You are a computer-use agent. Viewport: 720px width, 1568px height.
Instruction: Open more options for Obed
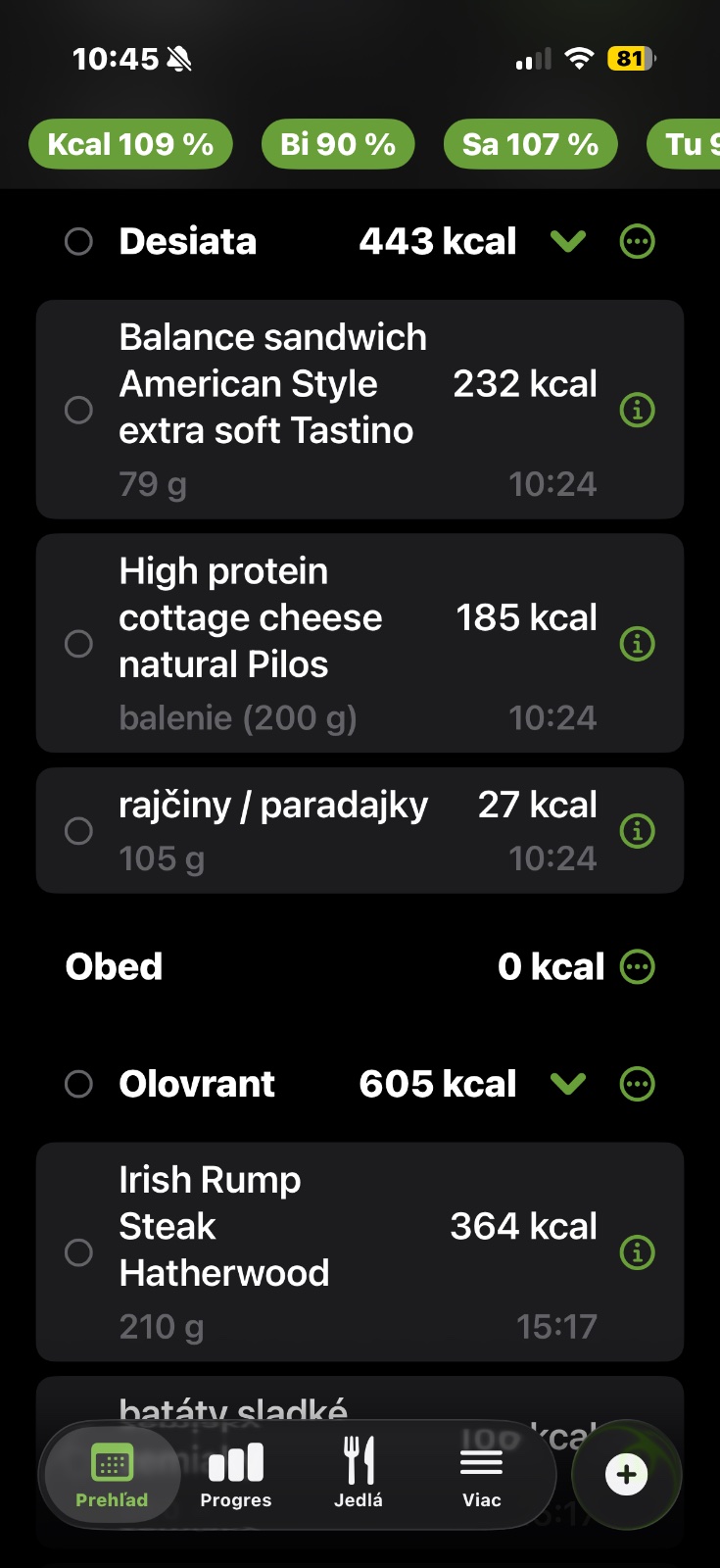click(x=638, y=967)
